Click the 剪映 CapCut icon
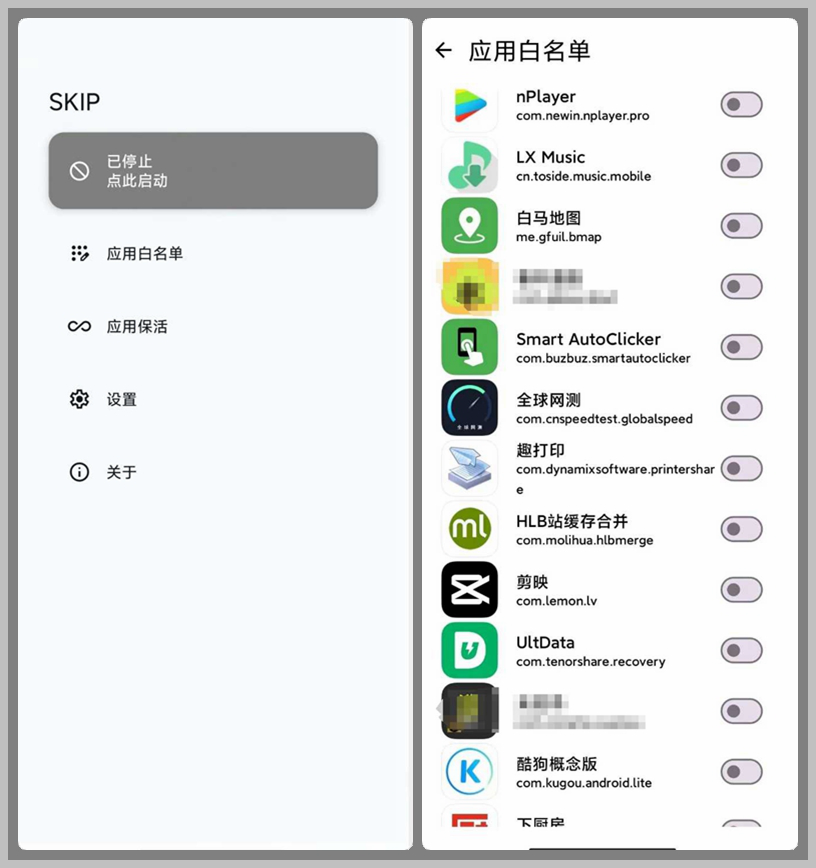The image size is (816, 868). pyautogui.click(x=470, y=590)
